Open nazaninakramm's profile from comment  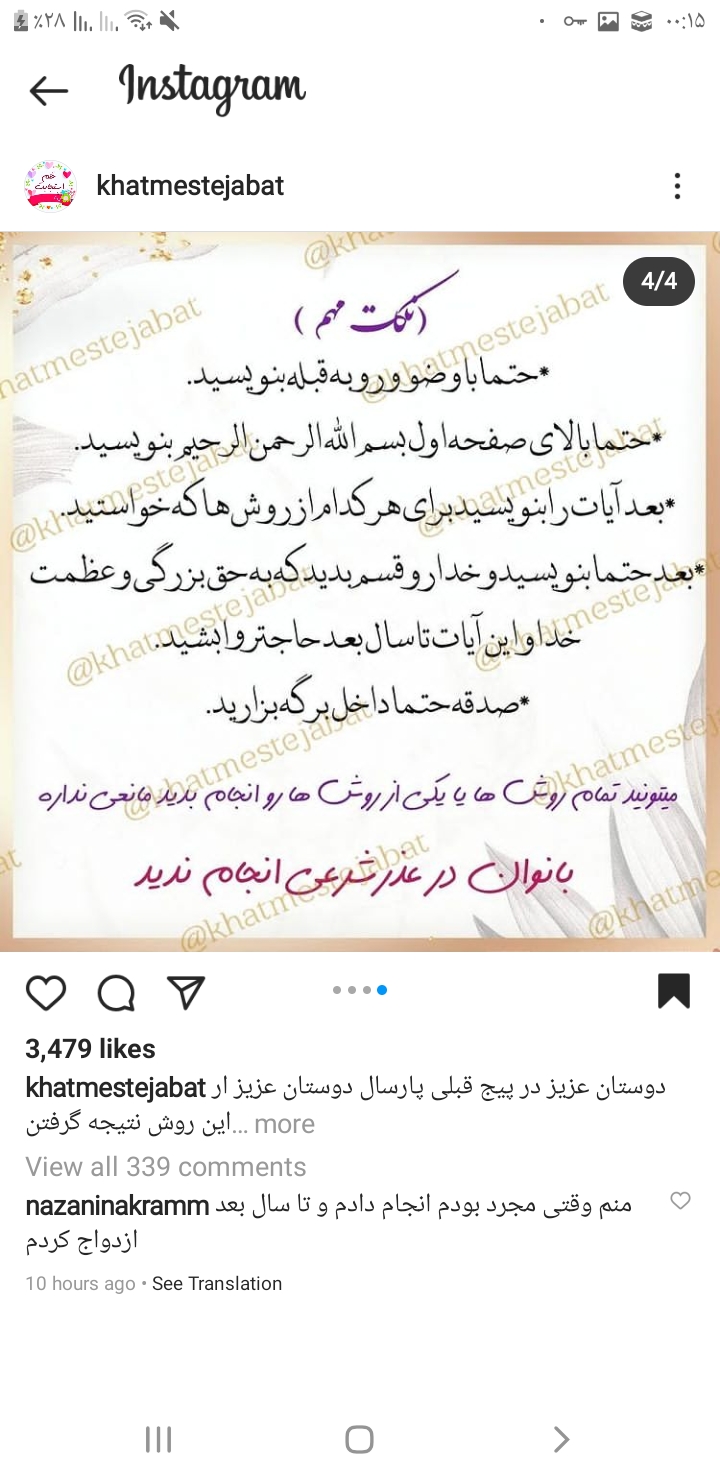pos(117,1205)
